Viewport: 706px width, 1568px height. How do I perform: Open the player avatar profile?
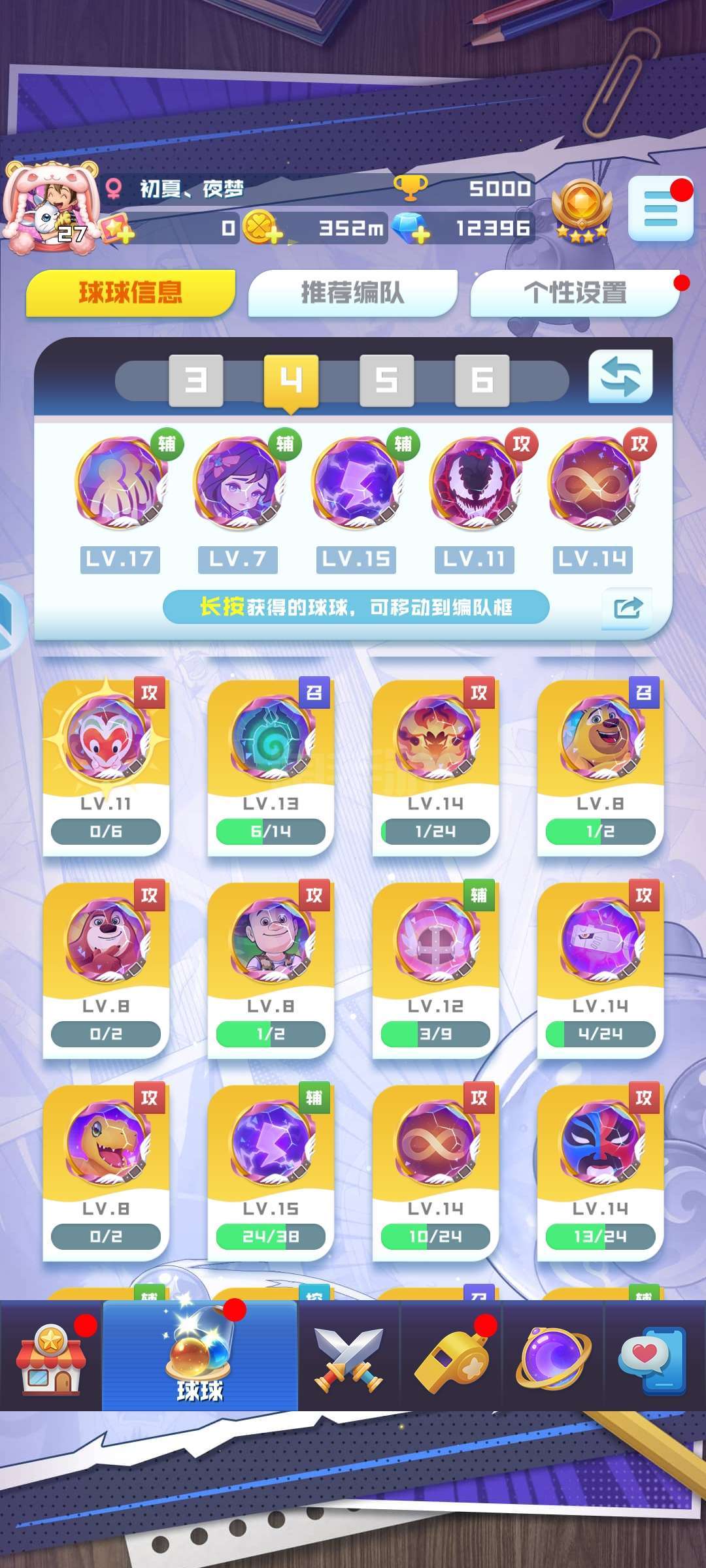(x=50, y=207)
